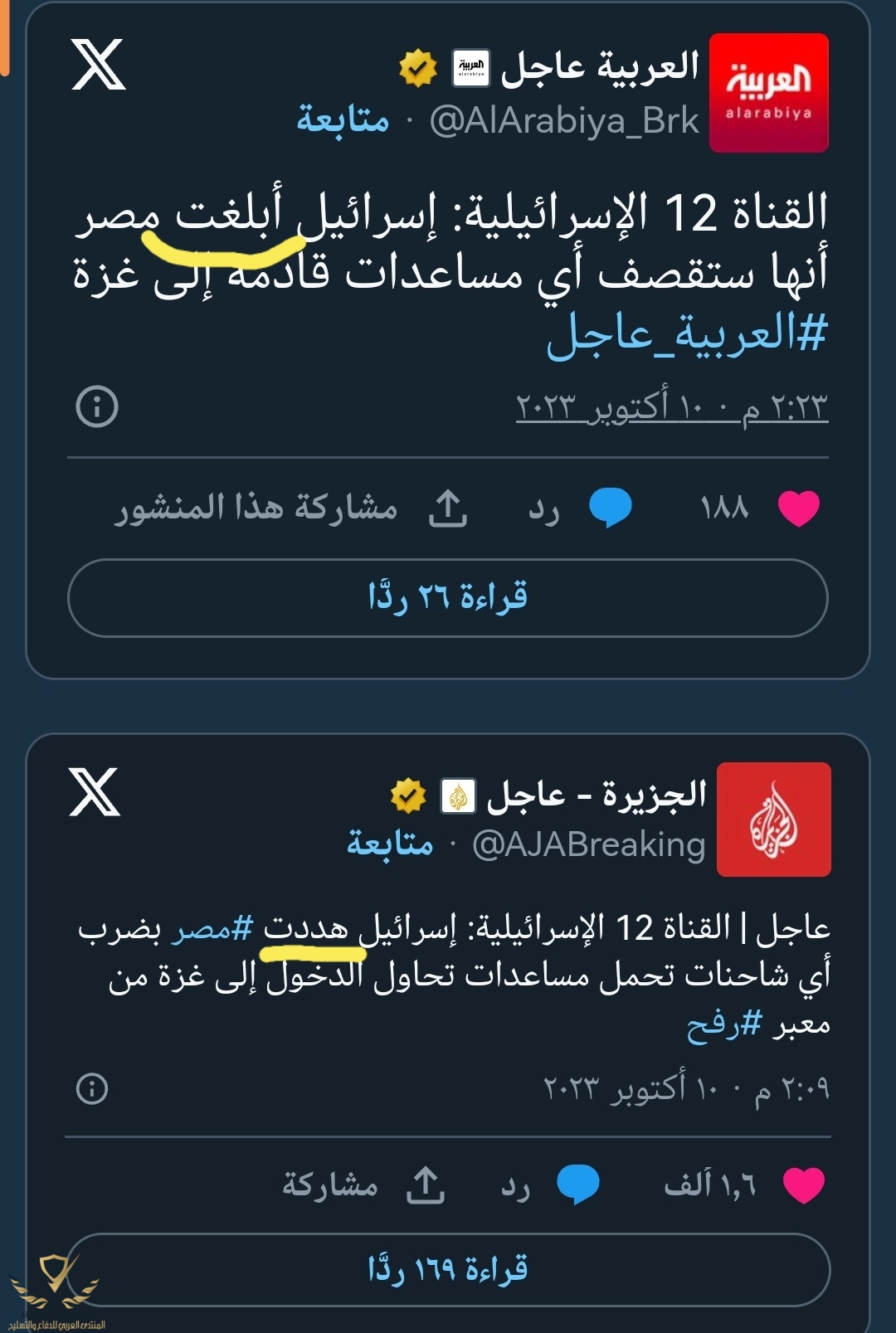896x1333 pixels.
Task: Open the X logo on Al Arabiya's post
Action: 98,65
